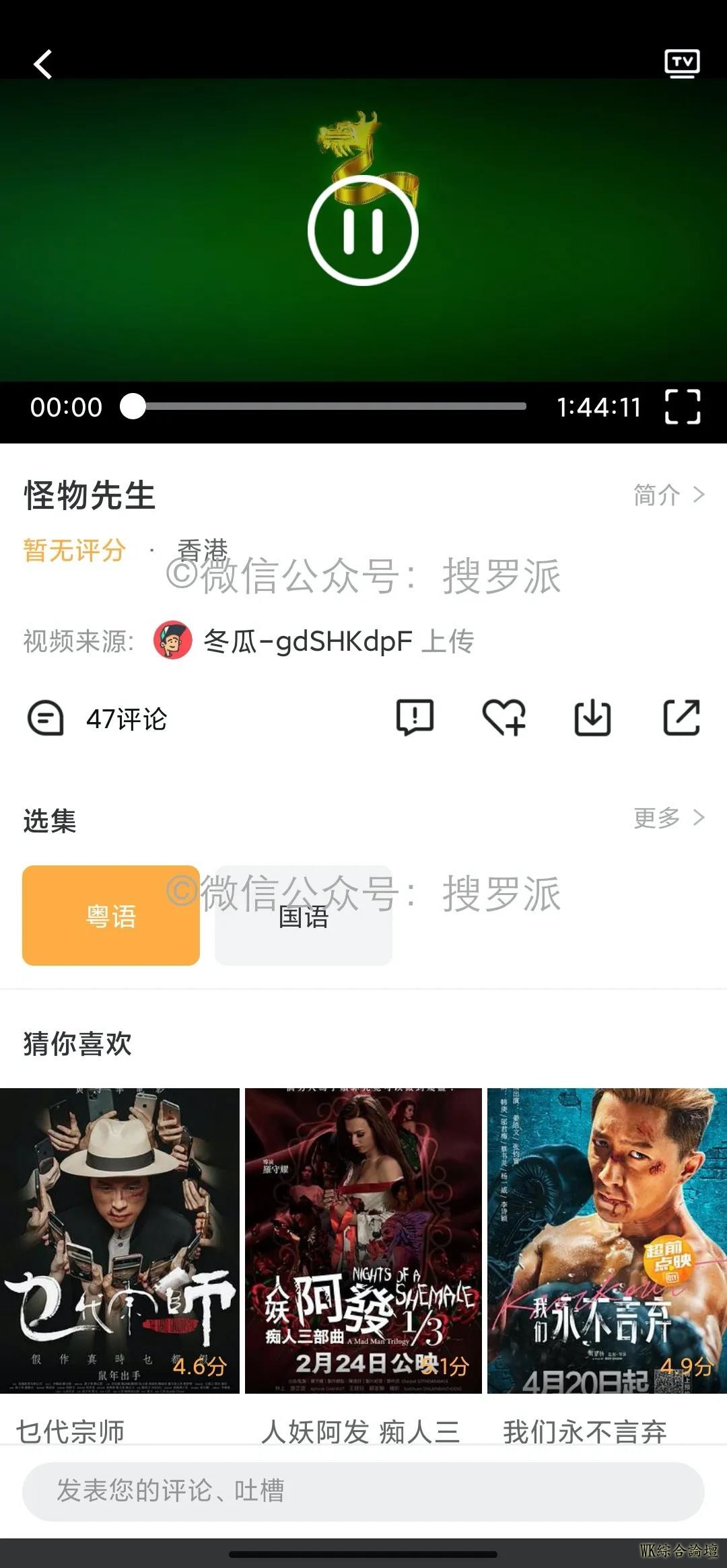
Task: Pause the video playback
Action: [x=363, y=231]
